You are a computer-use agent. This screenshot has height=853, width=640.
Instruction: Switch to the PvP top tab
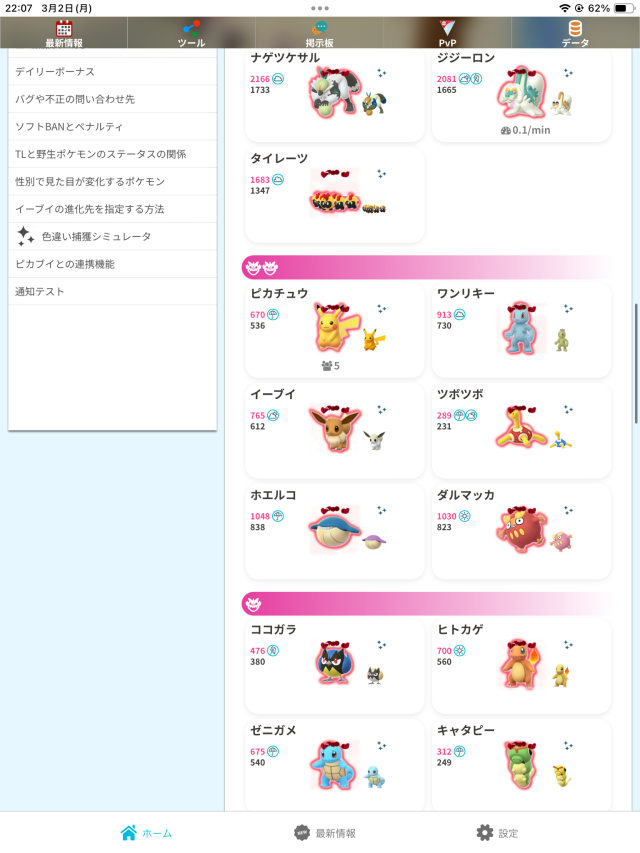coord(447,34)
